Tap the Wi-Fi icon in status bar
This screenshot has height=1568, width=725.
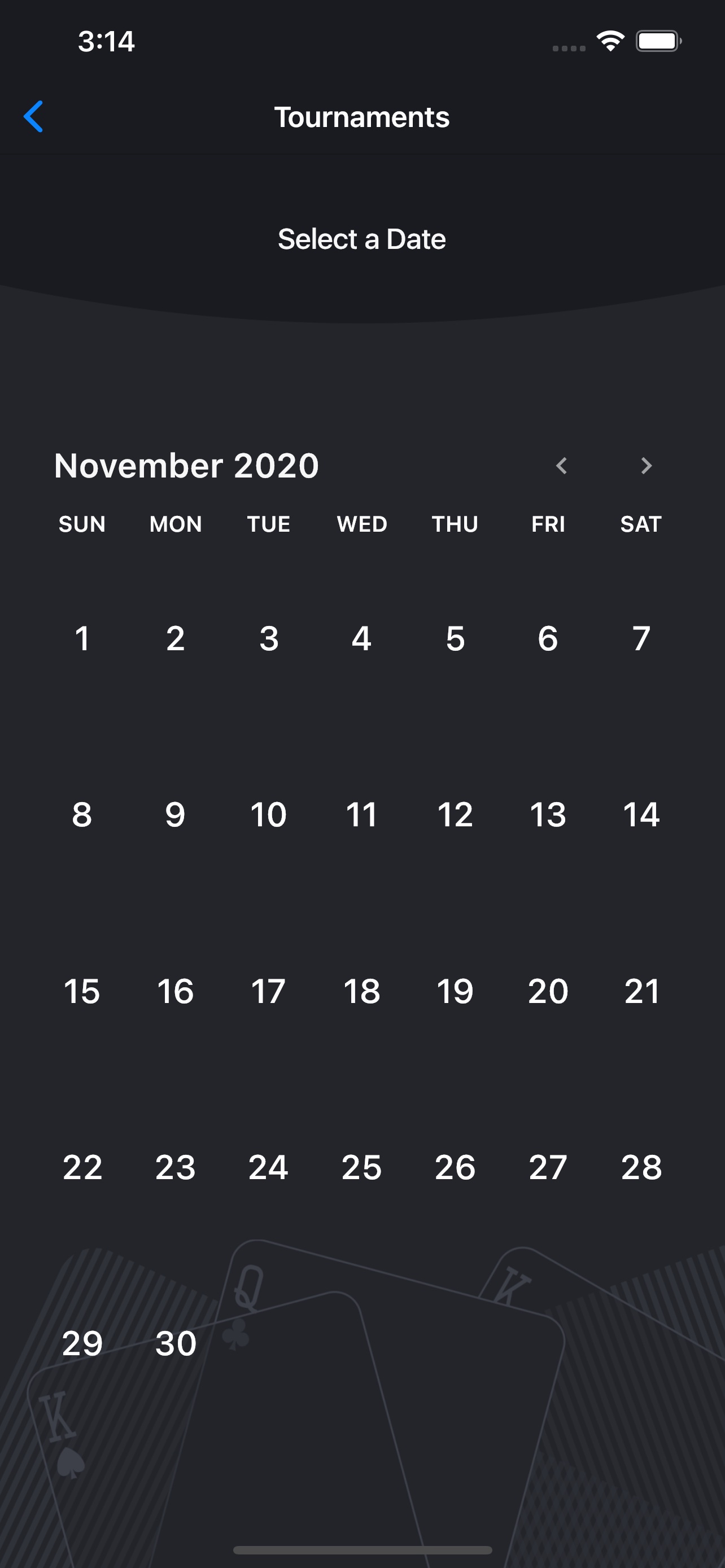click(611, 41)
